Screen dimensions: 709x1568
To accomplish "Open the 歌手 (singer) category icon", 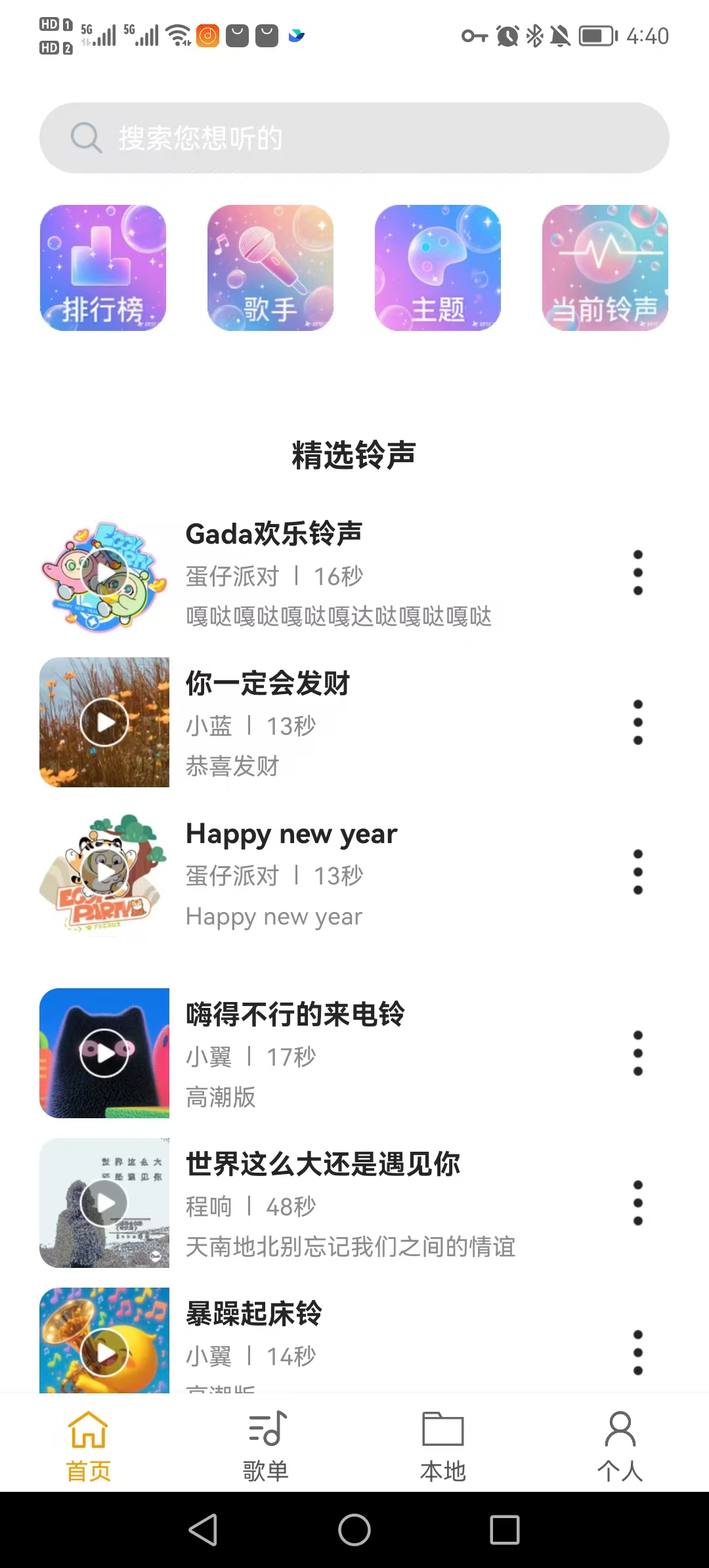I will click(x=270, y=267).
